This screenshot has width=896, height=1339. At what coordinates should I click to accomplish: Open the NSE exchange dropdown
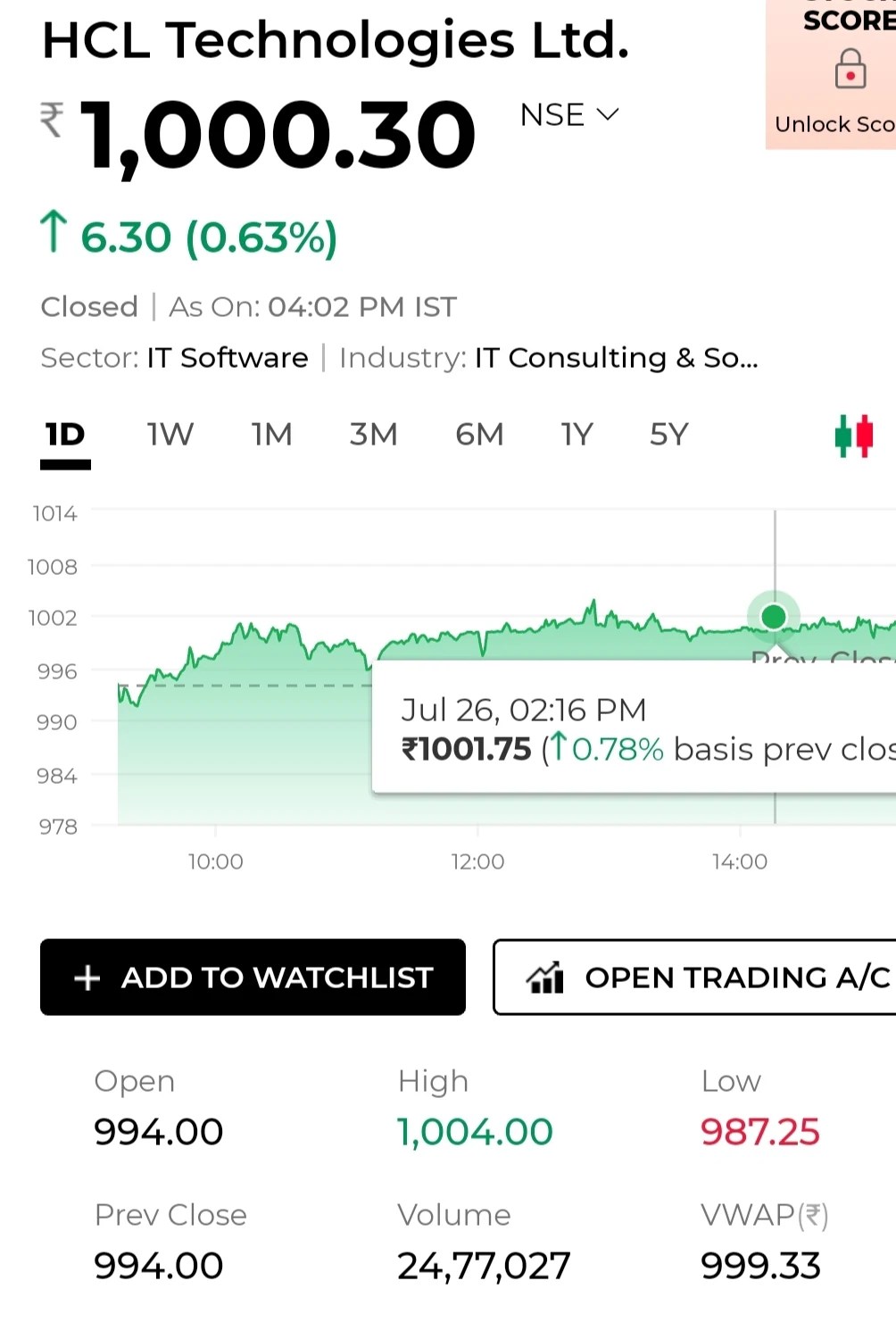tap(569, 115)
